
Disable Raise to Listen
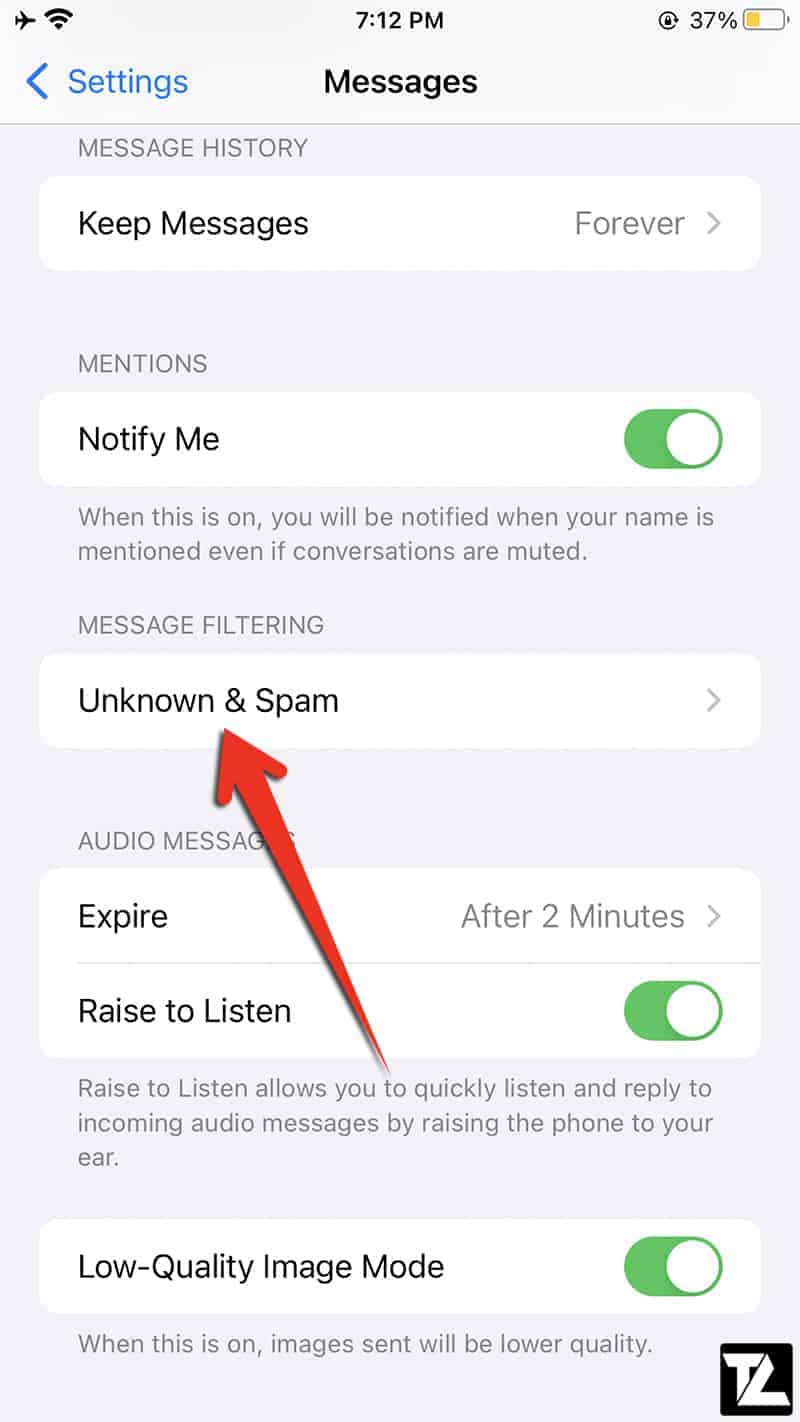[x=673, y=1011]
